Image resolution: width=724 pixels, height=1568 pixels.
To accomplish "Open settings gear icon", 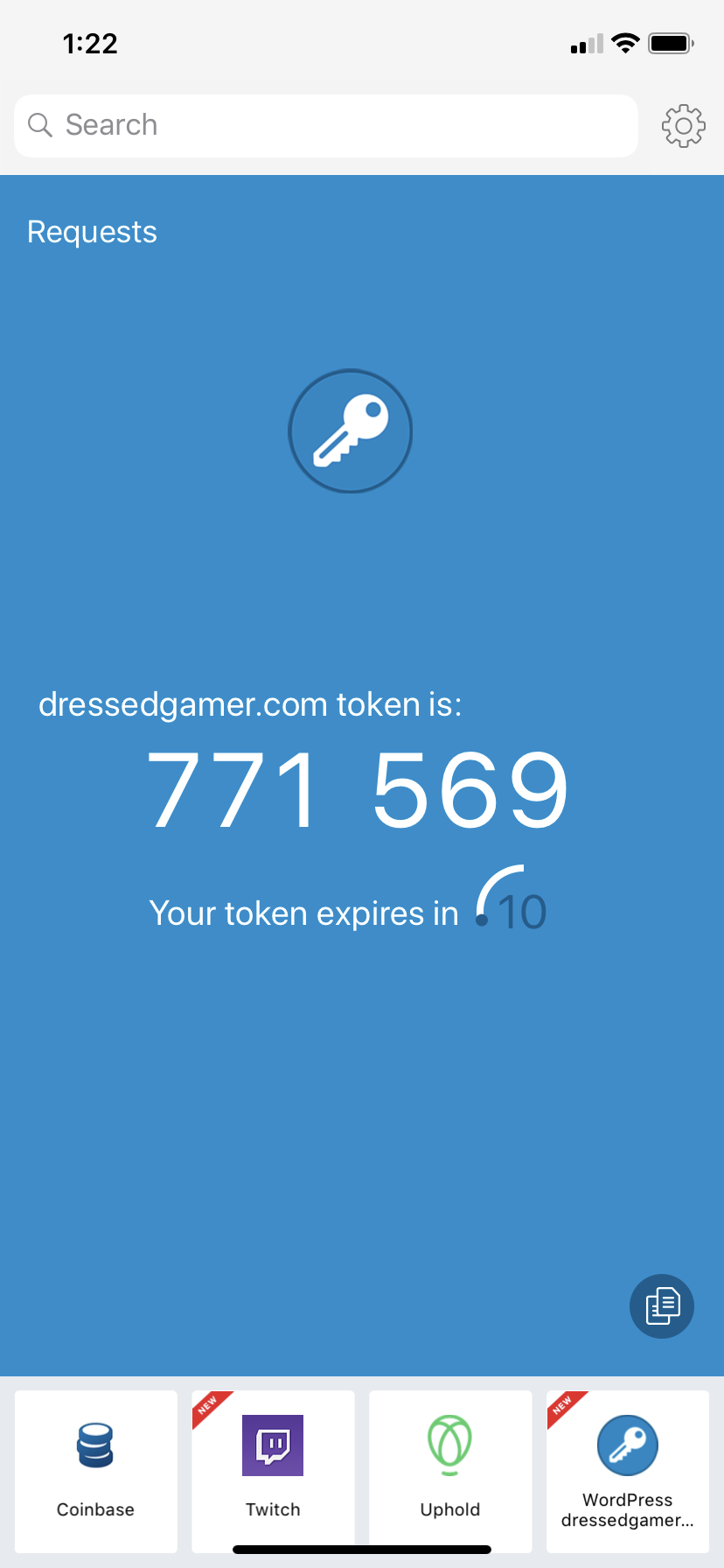I will [x=683, y=126].
